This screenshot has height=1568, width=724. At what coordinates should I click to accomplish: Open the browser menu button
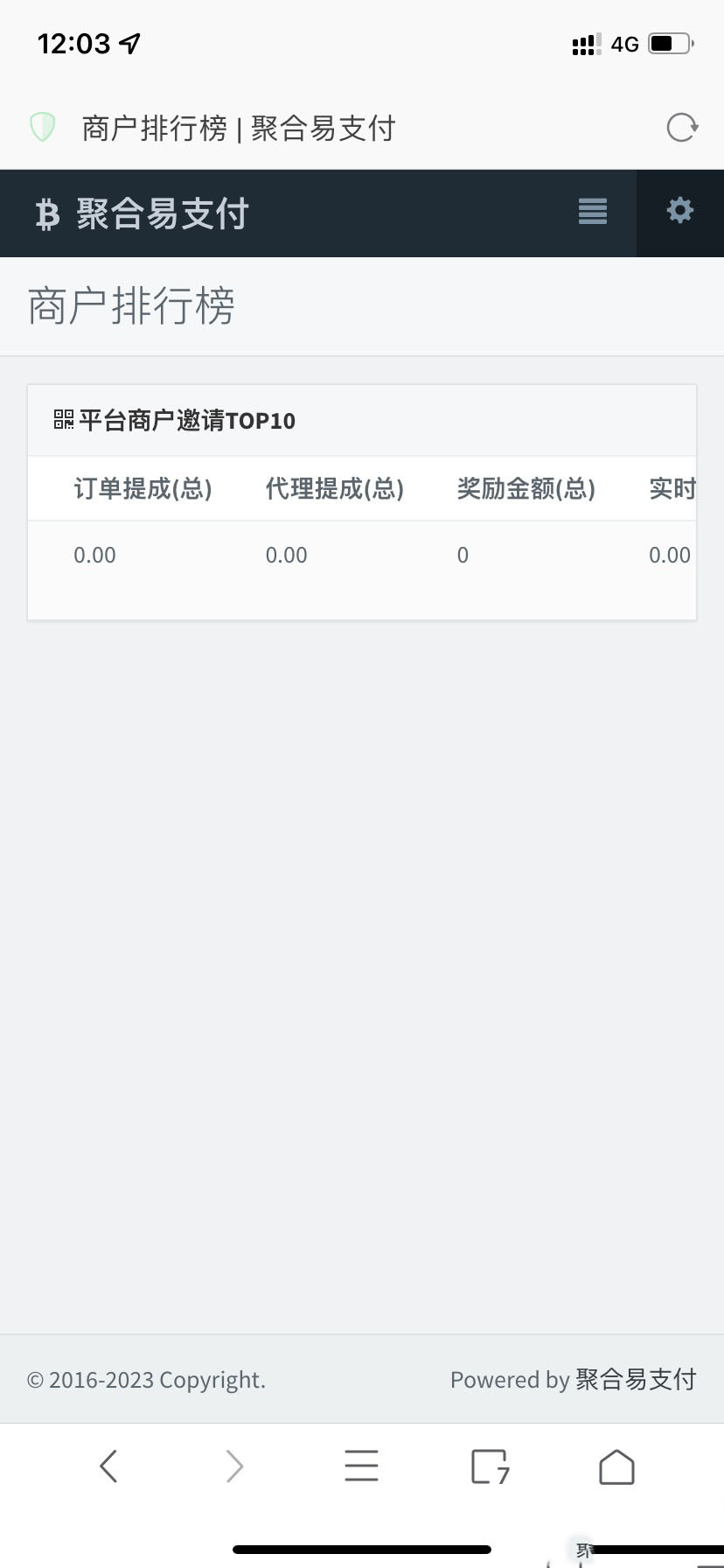click(x=361, y=1466)
